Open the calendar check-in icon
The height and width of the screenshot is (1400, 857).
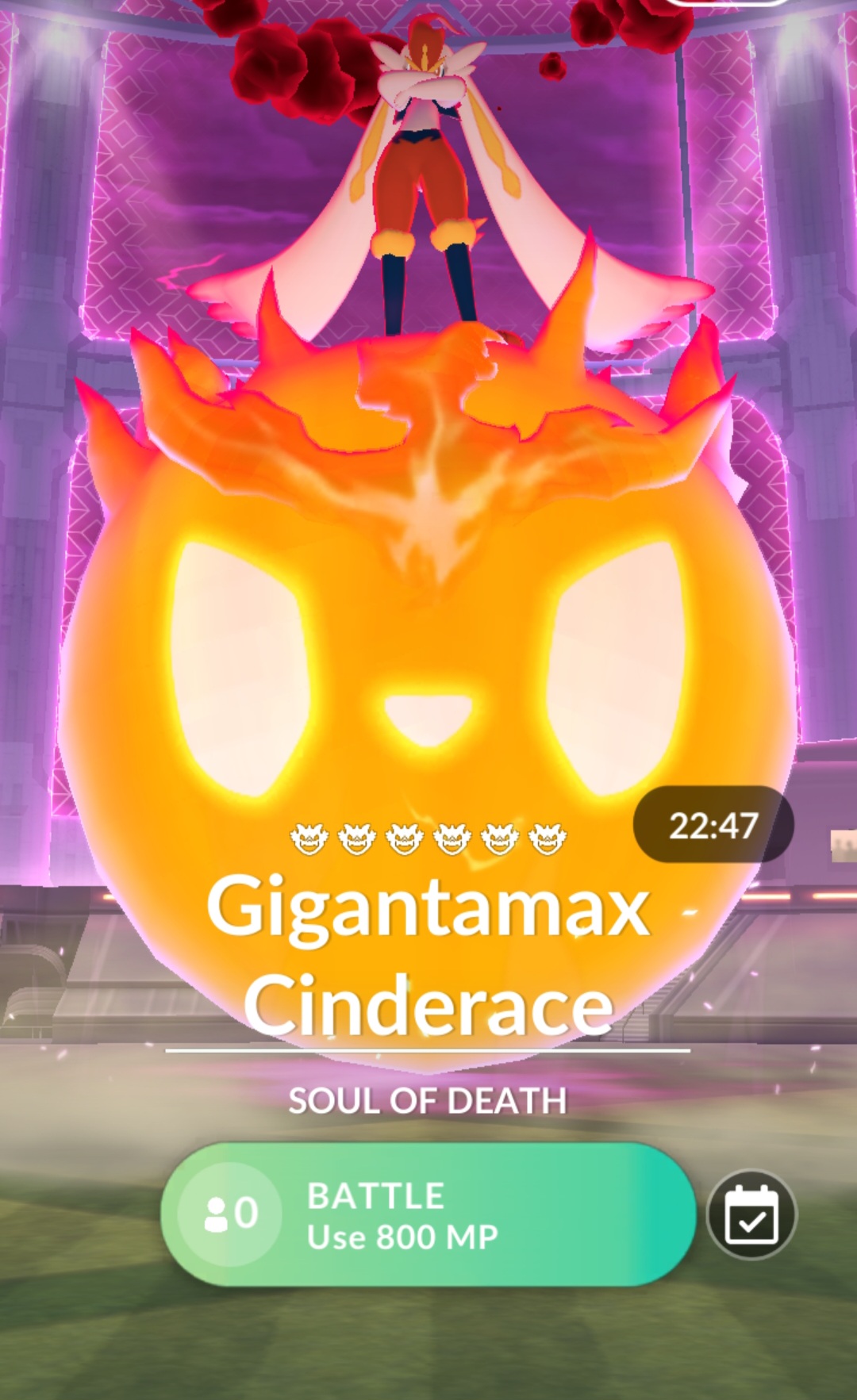tap(751, 1214)
